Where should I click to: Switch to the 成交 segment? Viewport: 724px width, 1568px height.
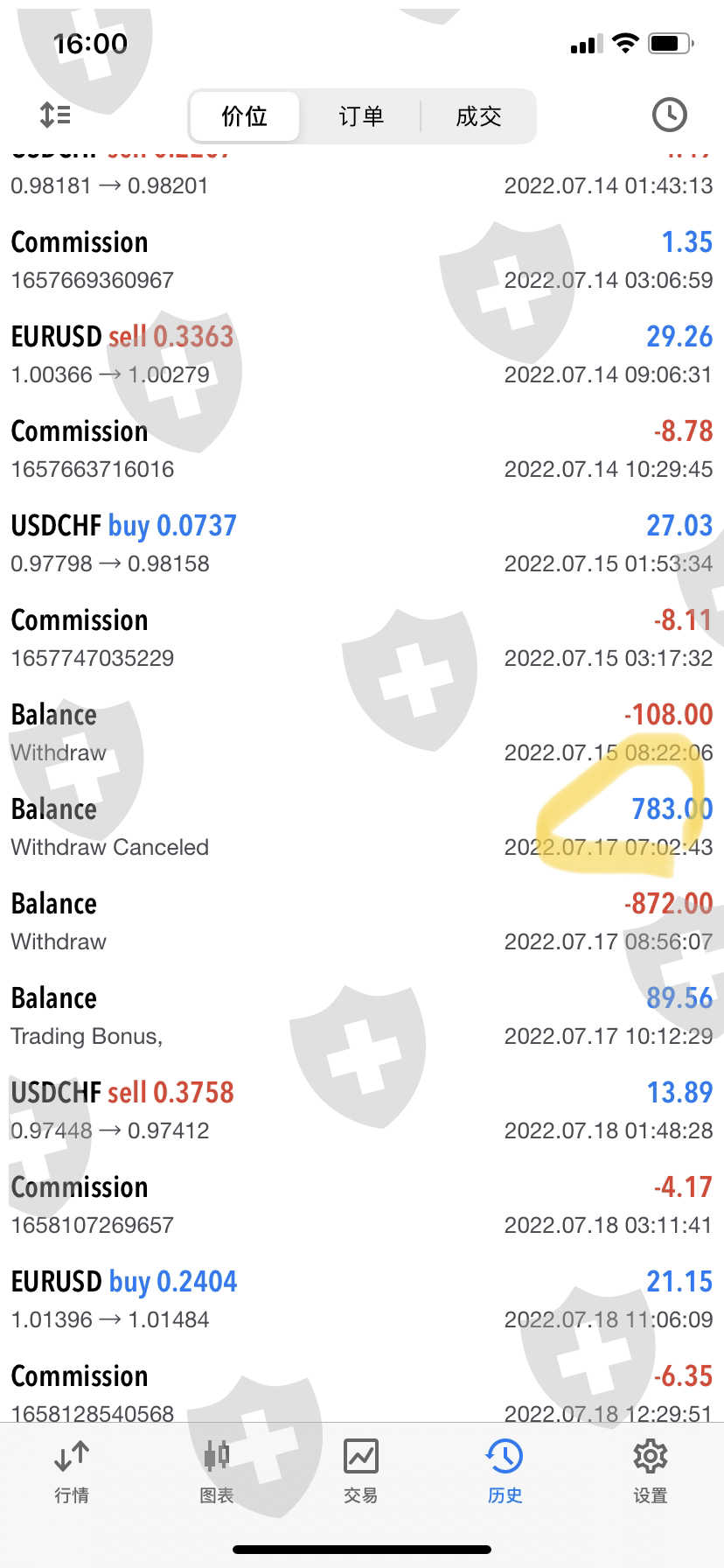(x=478, y=116)
